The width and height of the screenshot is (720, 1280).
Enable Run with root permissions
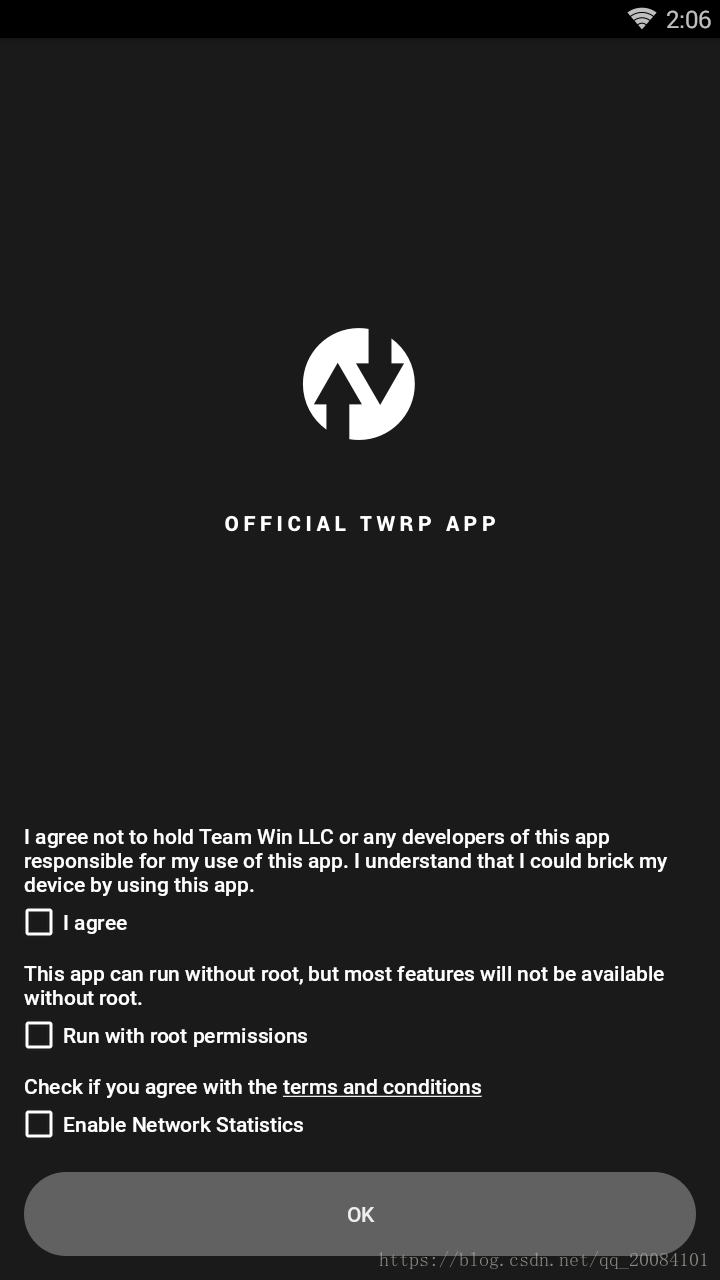39,1035
